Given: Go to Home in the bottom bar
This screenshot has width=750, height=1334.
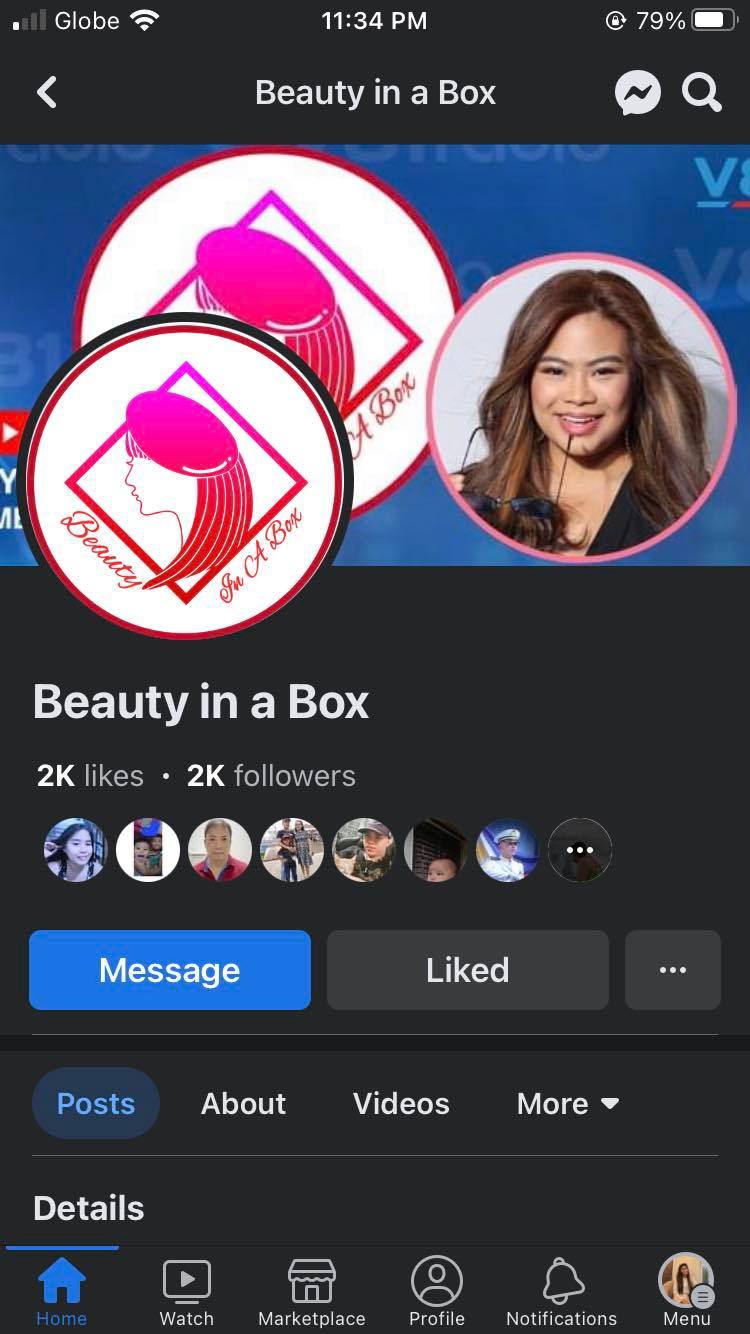Looking at the screenshot, I should [61, 1291].
